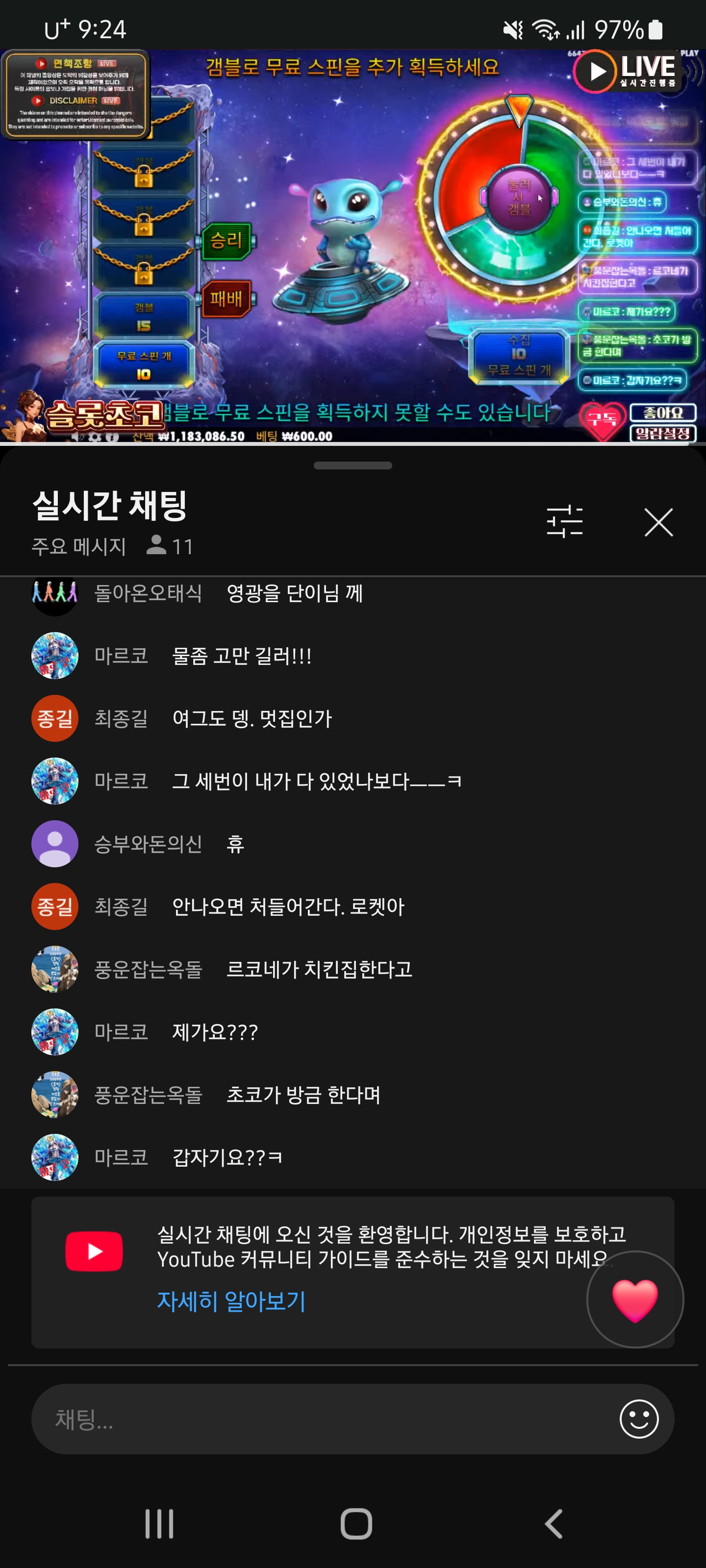
Task: Send a heart reaction
Action: point(635,1299)
